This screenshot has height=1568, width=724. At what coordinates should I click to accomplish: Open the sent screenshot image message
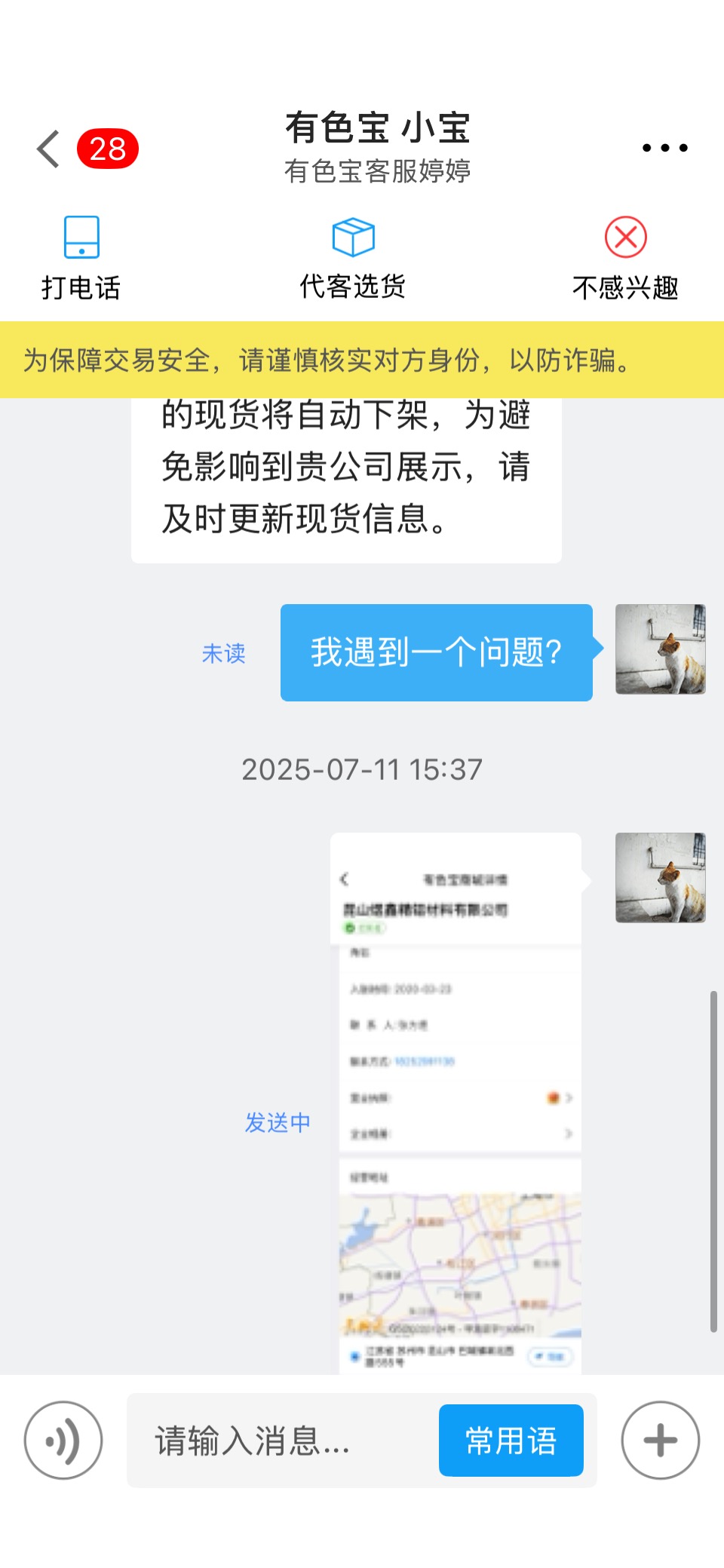456,1103
